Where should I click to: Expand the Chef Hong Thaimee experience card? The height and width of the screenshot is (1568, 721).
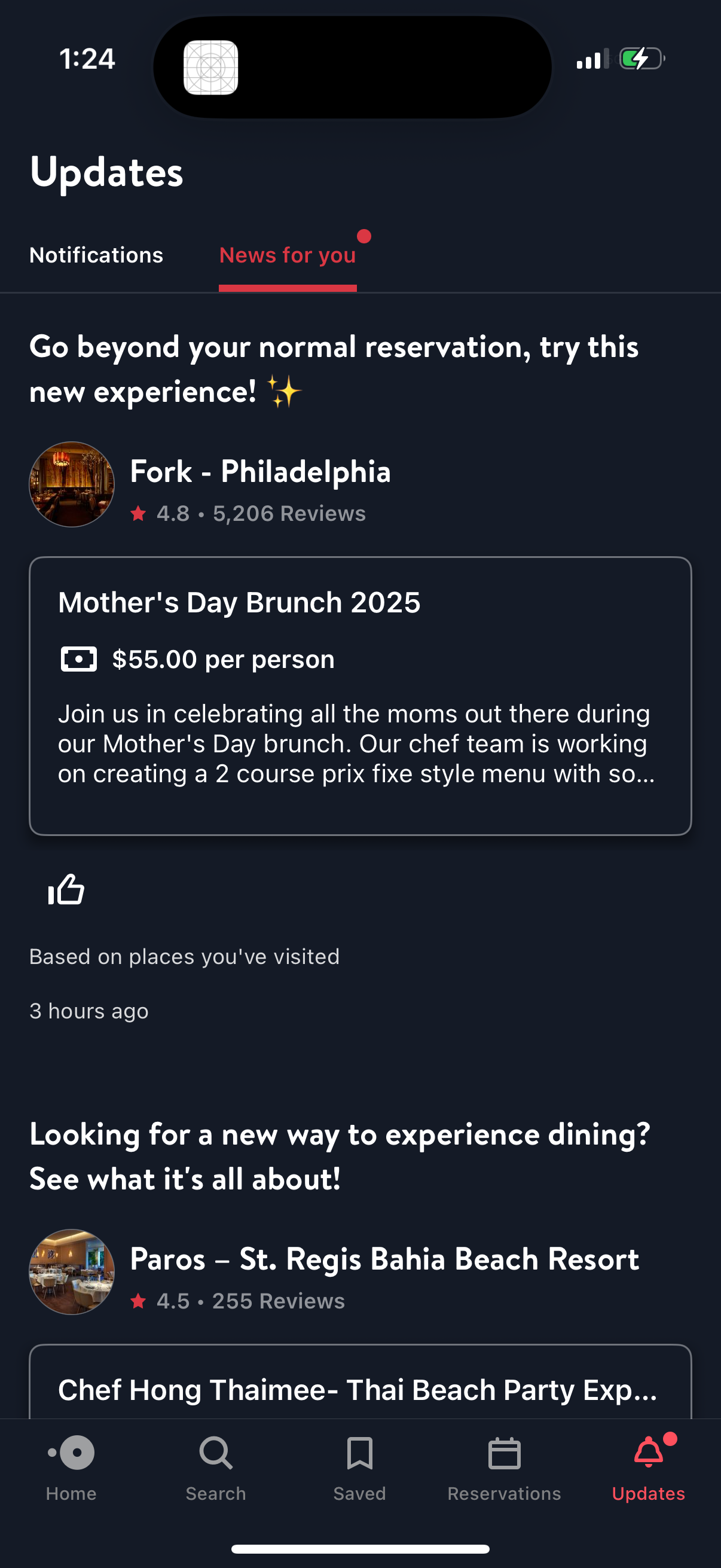click(x=360, y=1390)
